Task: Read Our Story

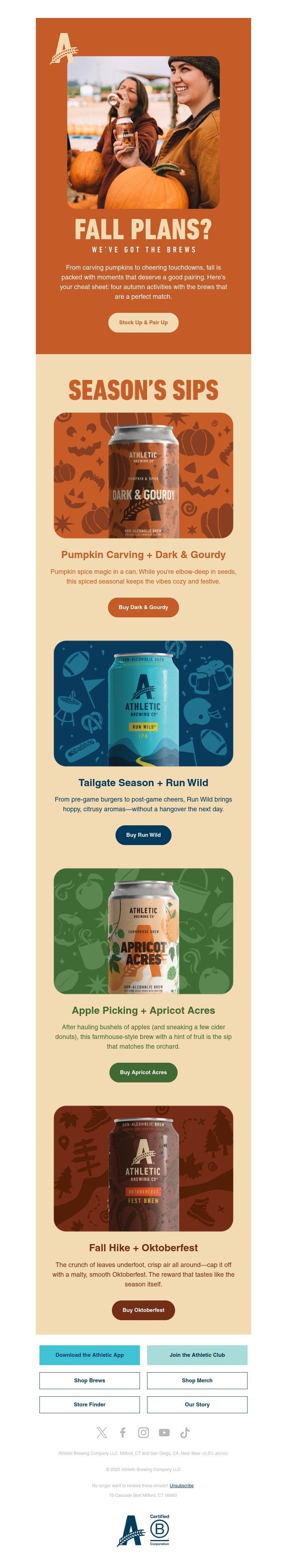Action: point(197,1404)
